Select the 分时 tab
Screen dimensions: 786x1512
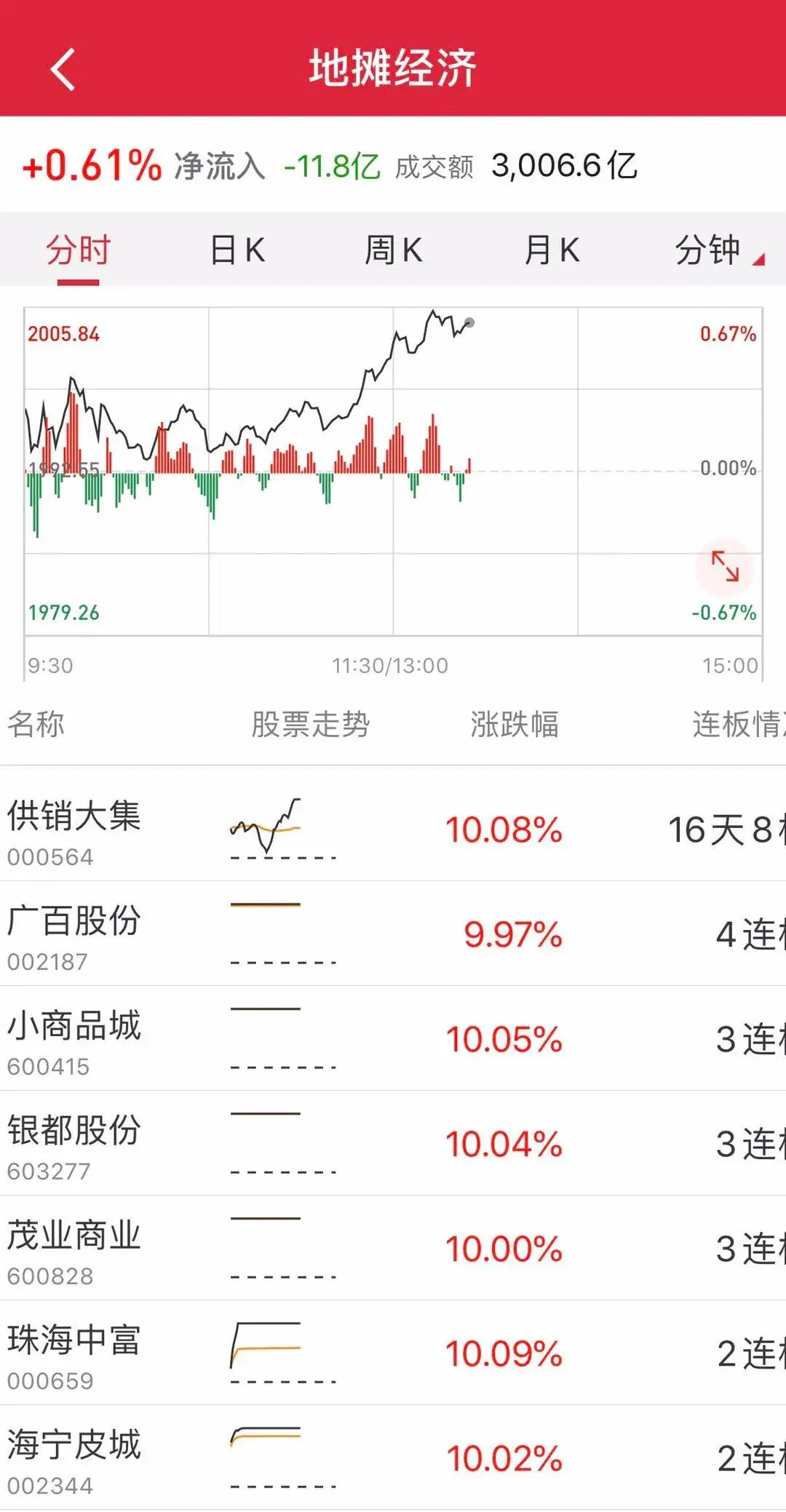(76, 250)
